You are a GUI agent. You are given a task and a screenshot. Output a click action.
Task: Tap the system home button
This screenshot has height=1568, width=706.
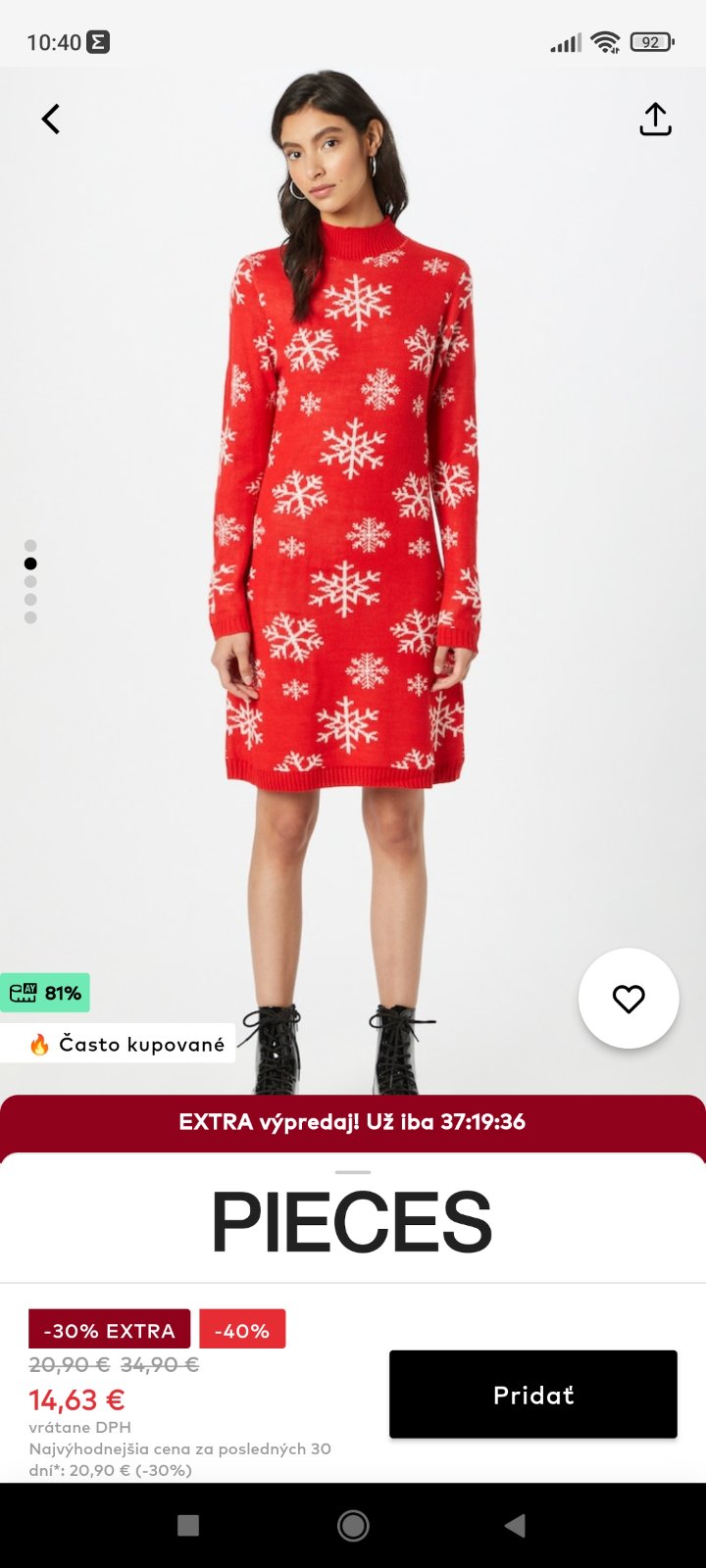(353, 1525)
